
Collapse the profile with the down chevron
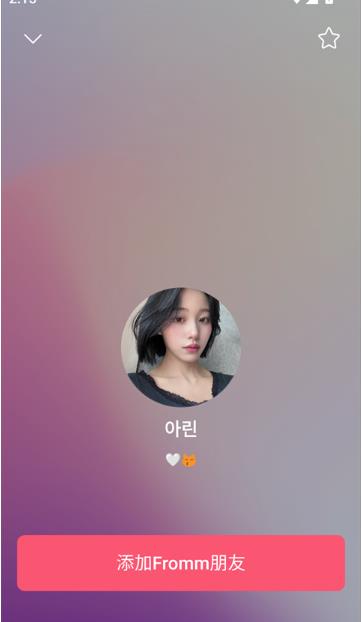(33, 39)
